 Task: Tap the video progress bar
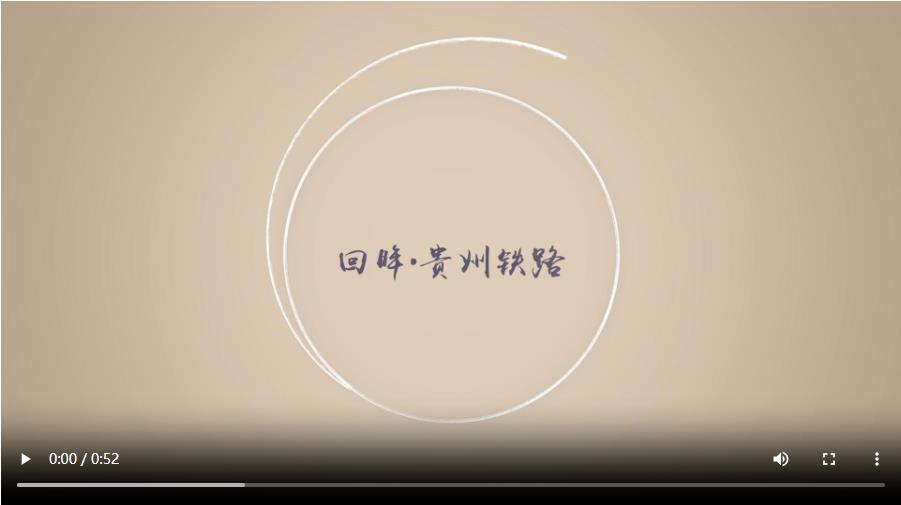point(450,485)
